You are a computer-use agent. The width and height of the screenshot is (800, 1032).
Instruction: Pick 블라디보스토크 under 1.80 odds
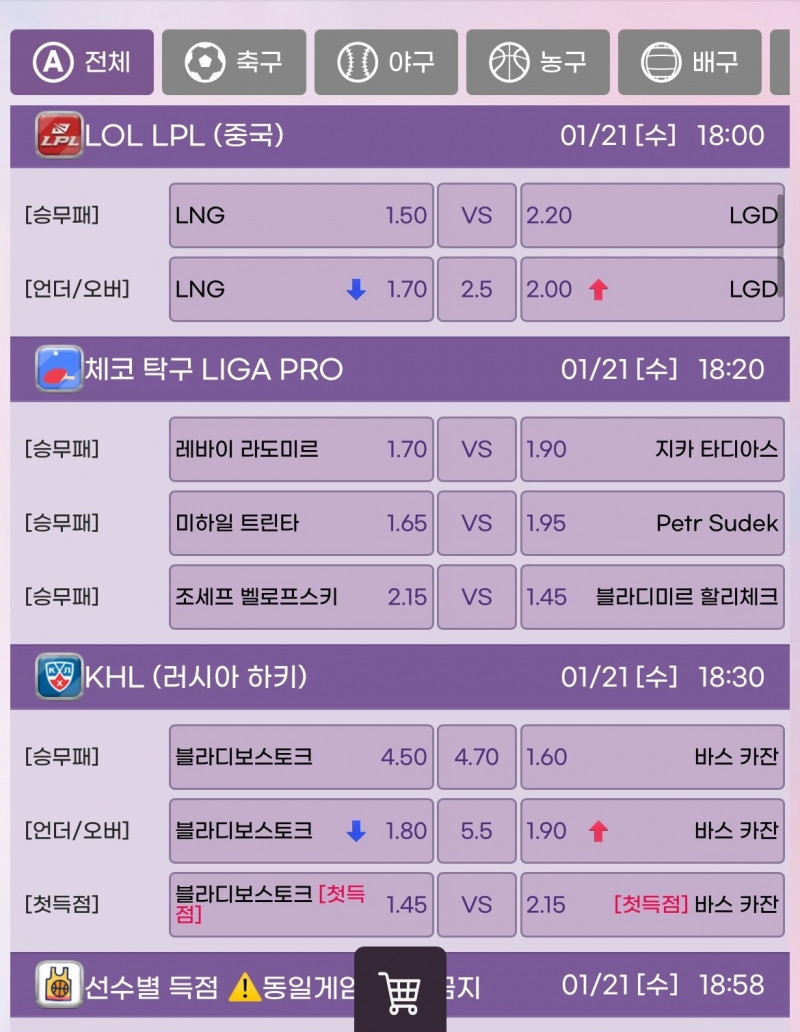tap(301, 831)
